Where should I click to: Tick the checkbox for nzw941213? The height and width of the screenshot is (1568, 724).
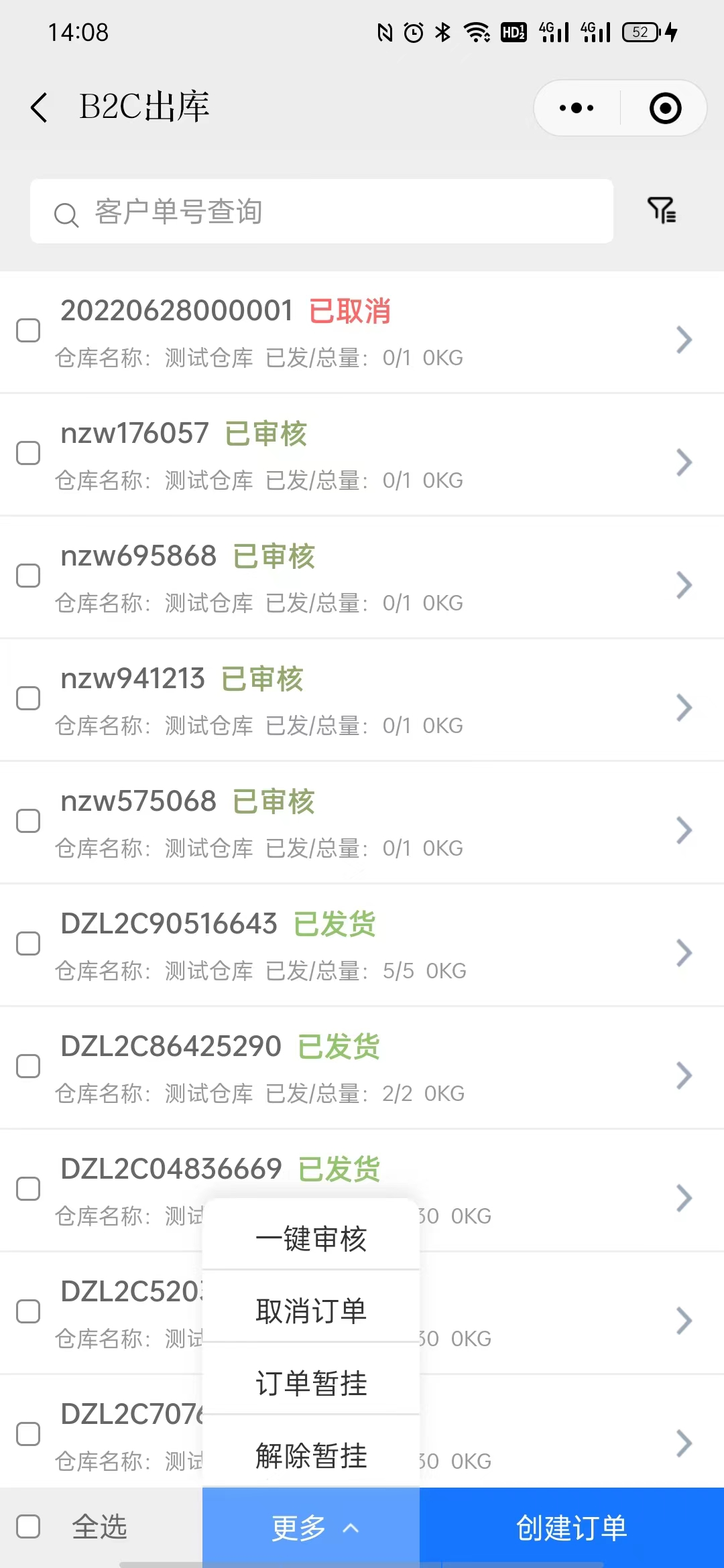[x=28, y=698]
